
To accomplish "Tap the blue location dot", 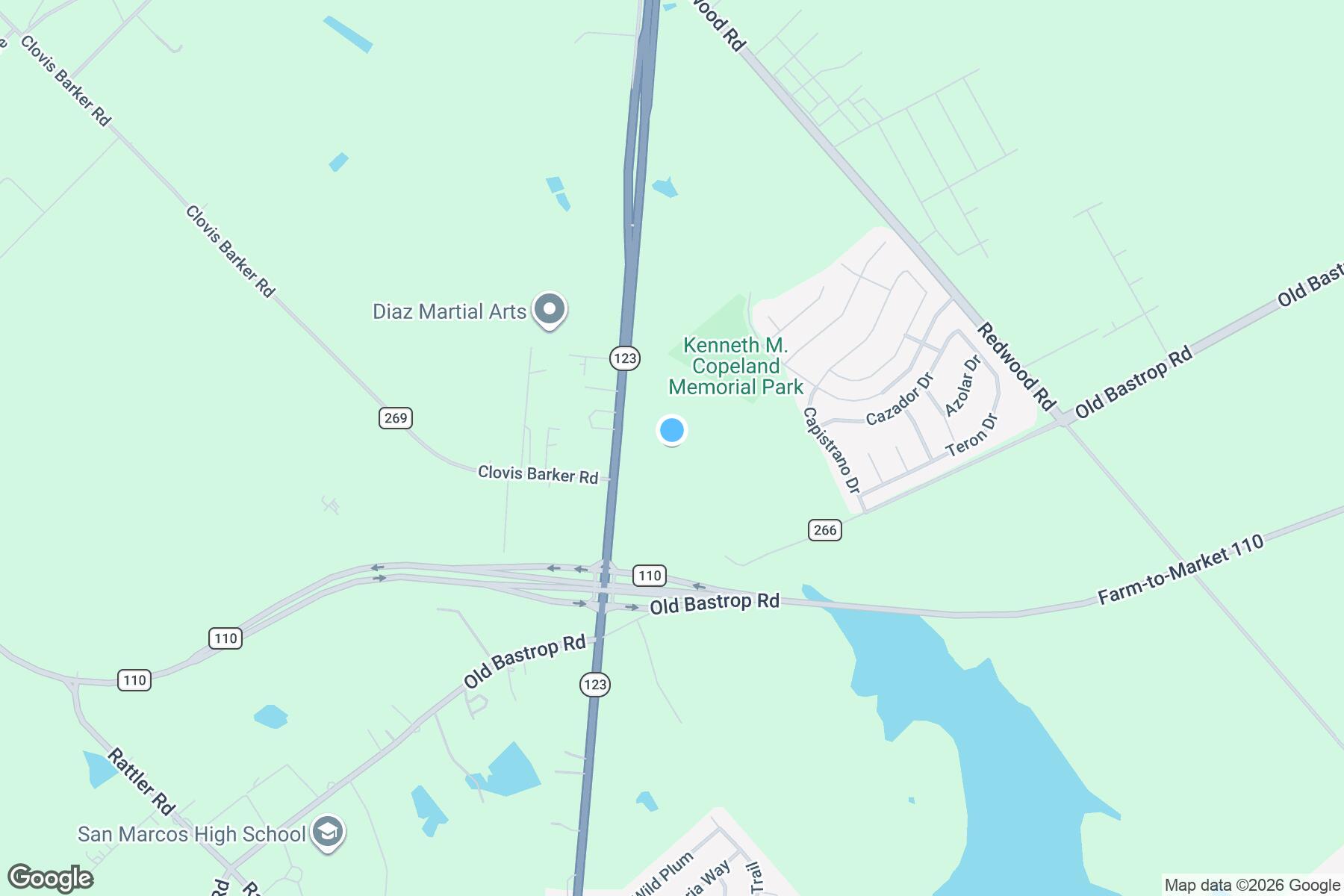I will [x=672, y=430].
